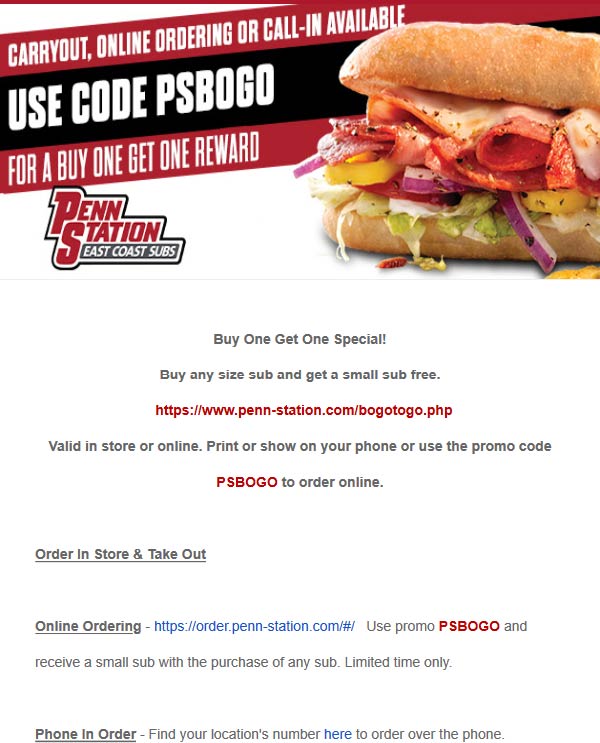This screenshot has width=600, height=743.
Task: Open the order.penn-station.com online ordering link
Action: (x=254, y=626)
